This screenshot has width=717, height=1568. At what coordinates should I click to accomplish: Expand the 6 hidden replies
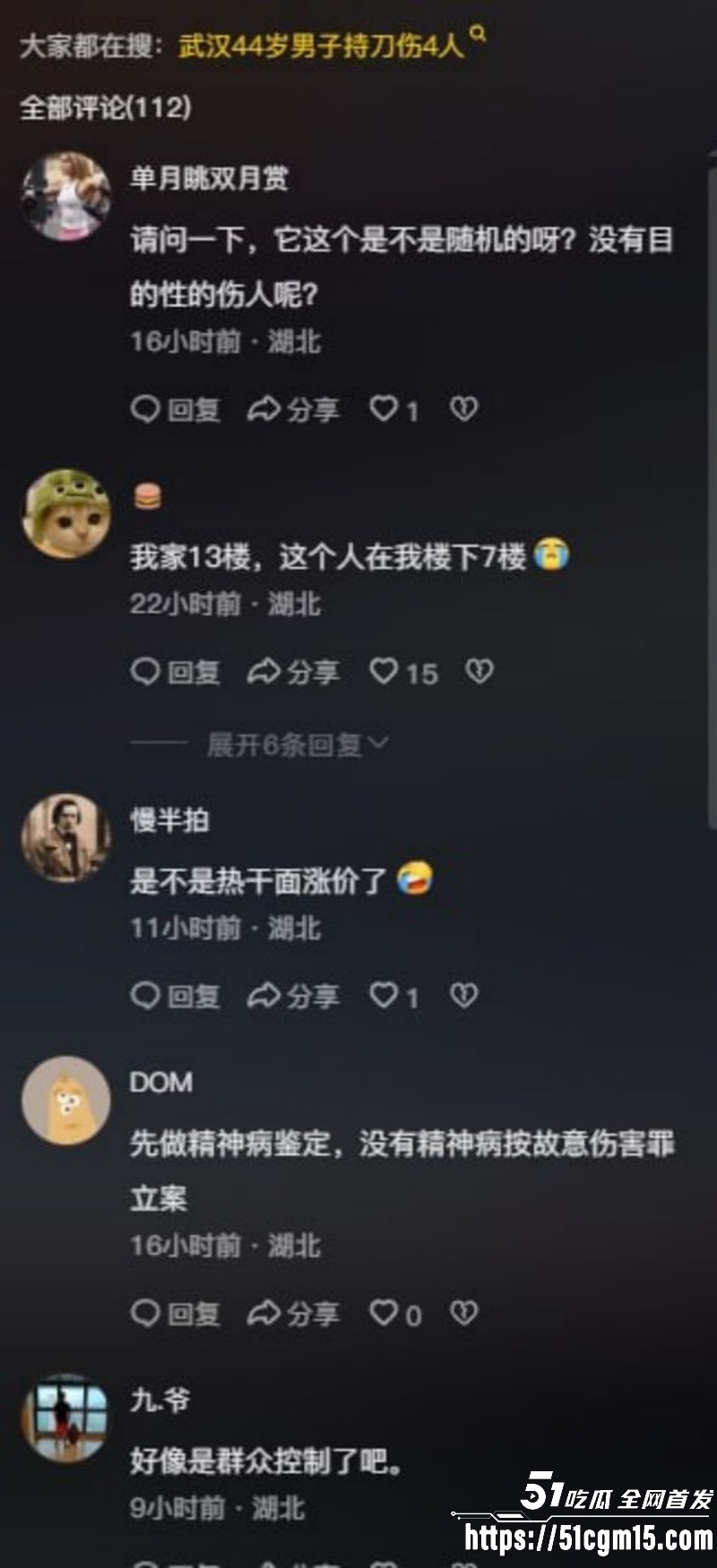click(x=296, y=744)
